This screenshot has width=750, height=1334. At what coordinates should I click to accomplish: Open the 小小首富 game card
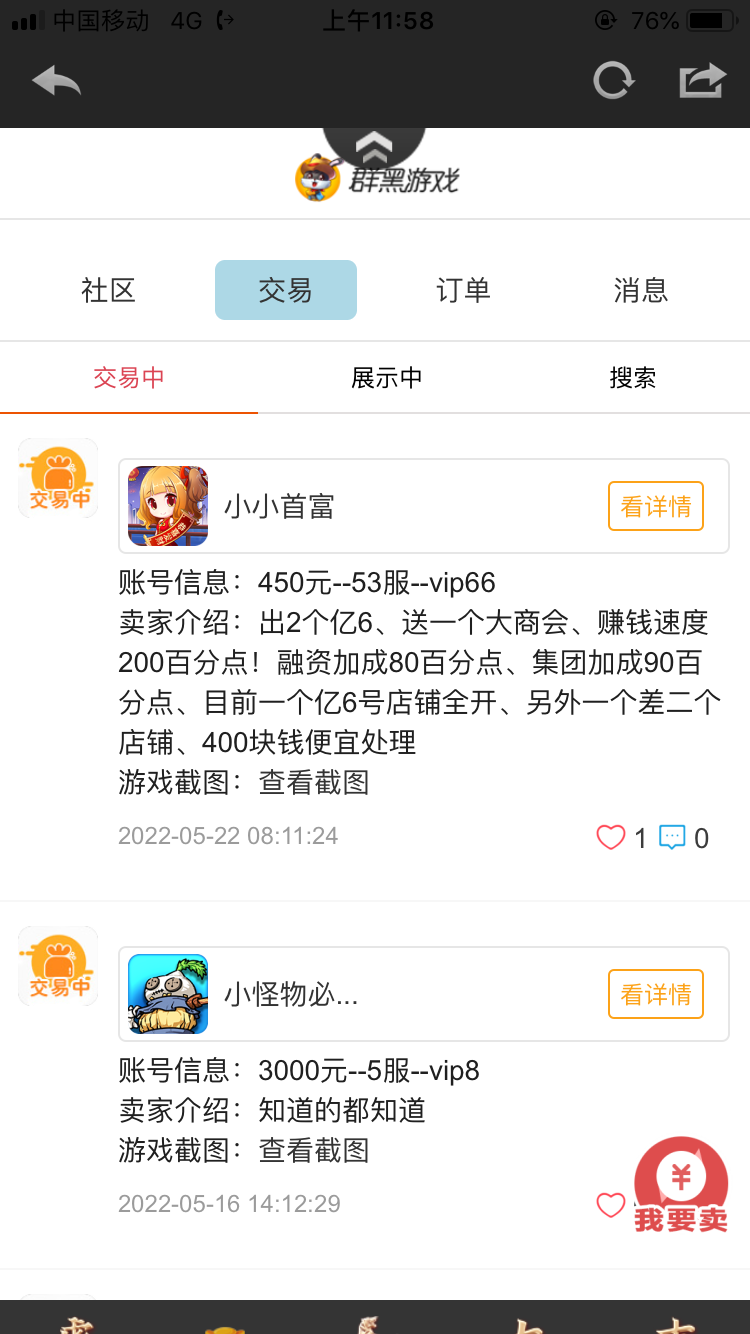pos(280,506)
